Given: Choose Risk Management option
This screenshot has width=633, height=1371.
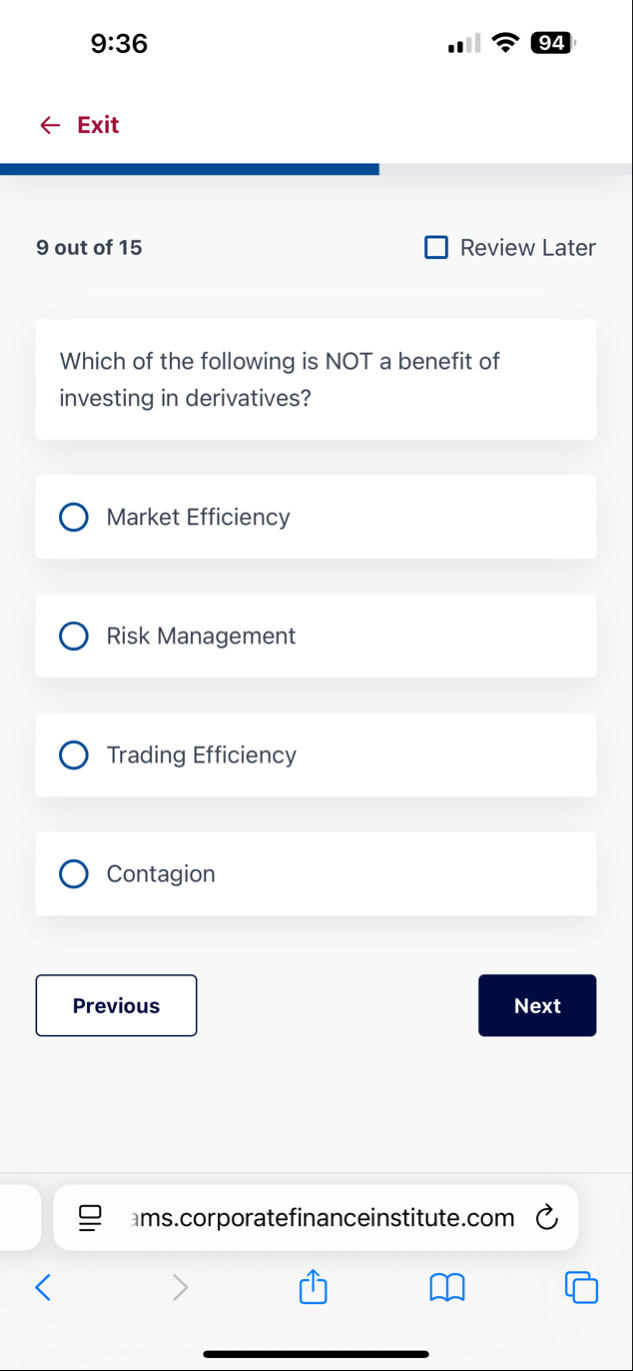Looking at the screenshot, I should click(x=74, y=636).
